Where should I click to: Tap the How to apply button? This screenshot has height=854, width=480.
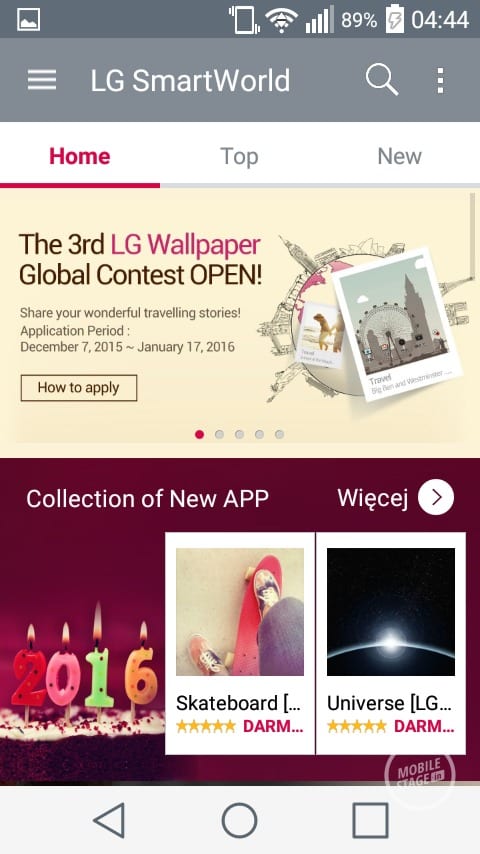point(78,388)
